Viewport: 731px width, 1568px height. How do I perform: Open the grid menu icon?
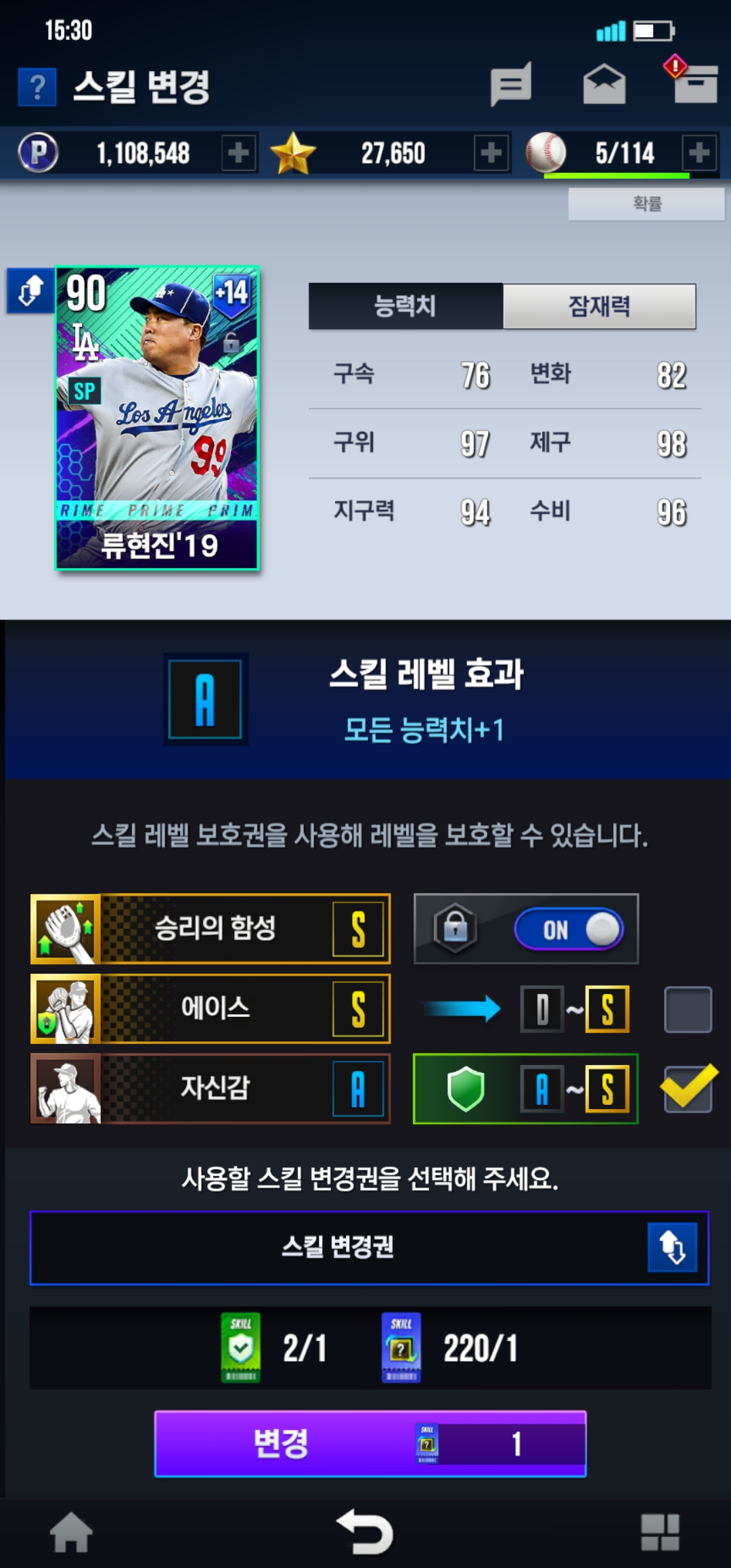659,1533
